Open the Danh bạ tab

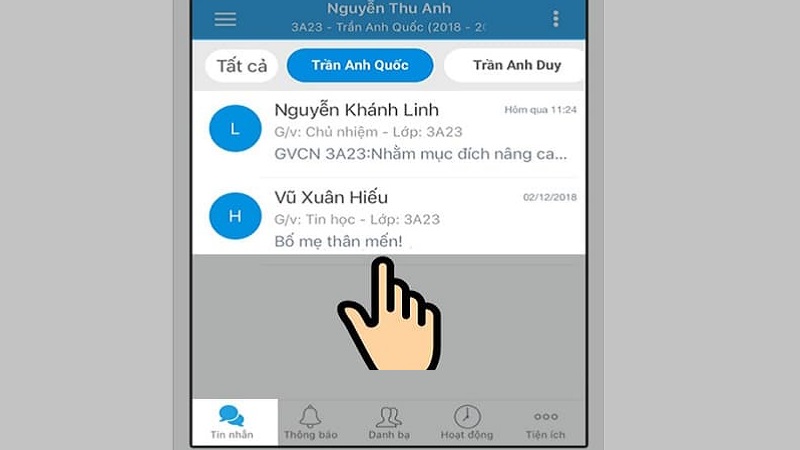(x=387, y=422)
